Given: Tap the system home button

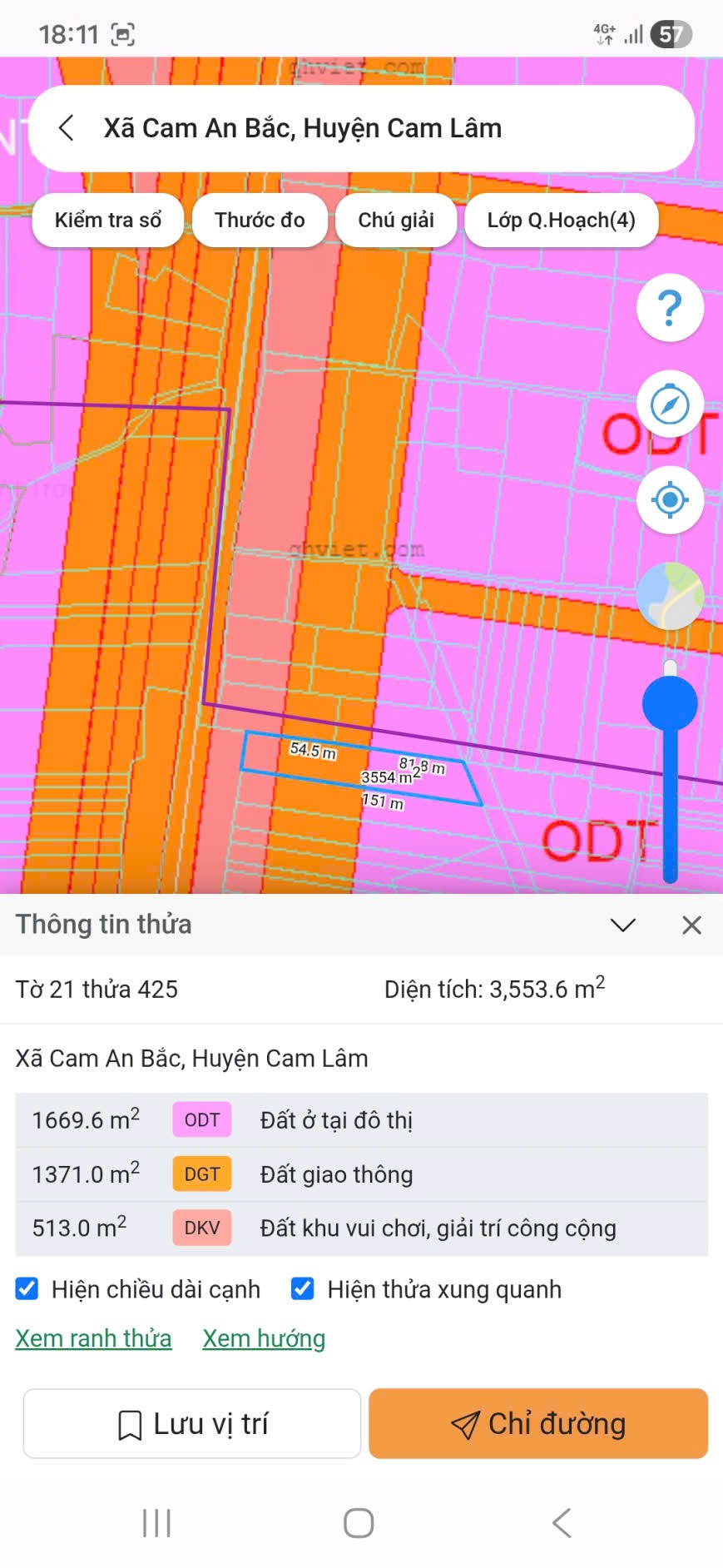Looking at the screenshot, I should [x=359, y=1523].
